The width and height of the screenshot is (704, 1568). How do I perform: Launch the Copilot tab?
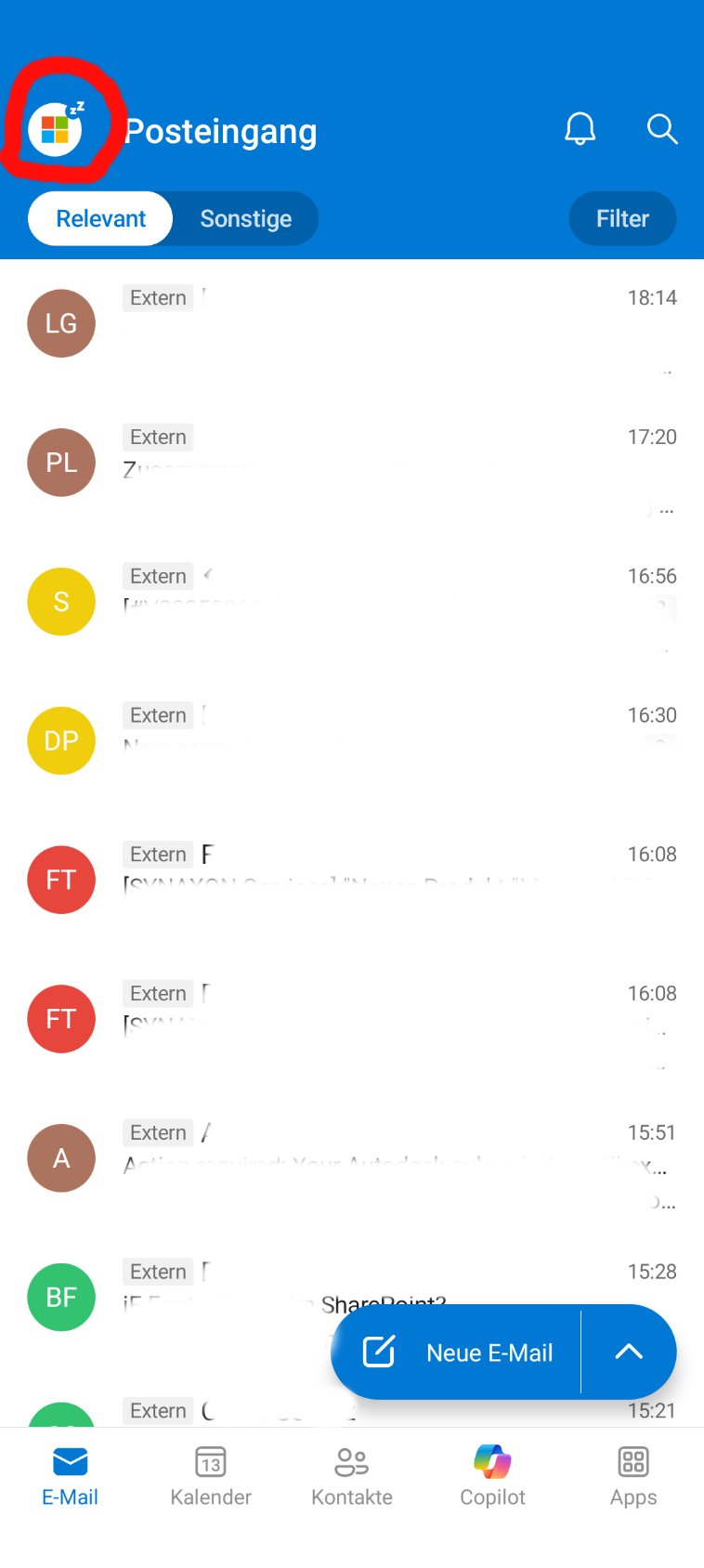(x=492, y=1475)
